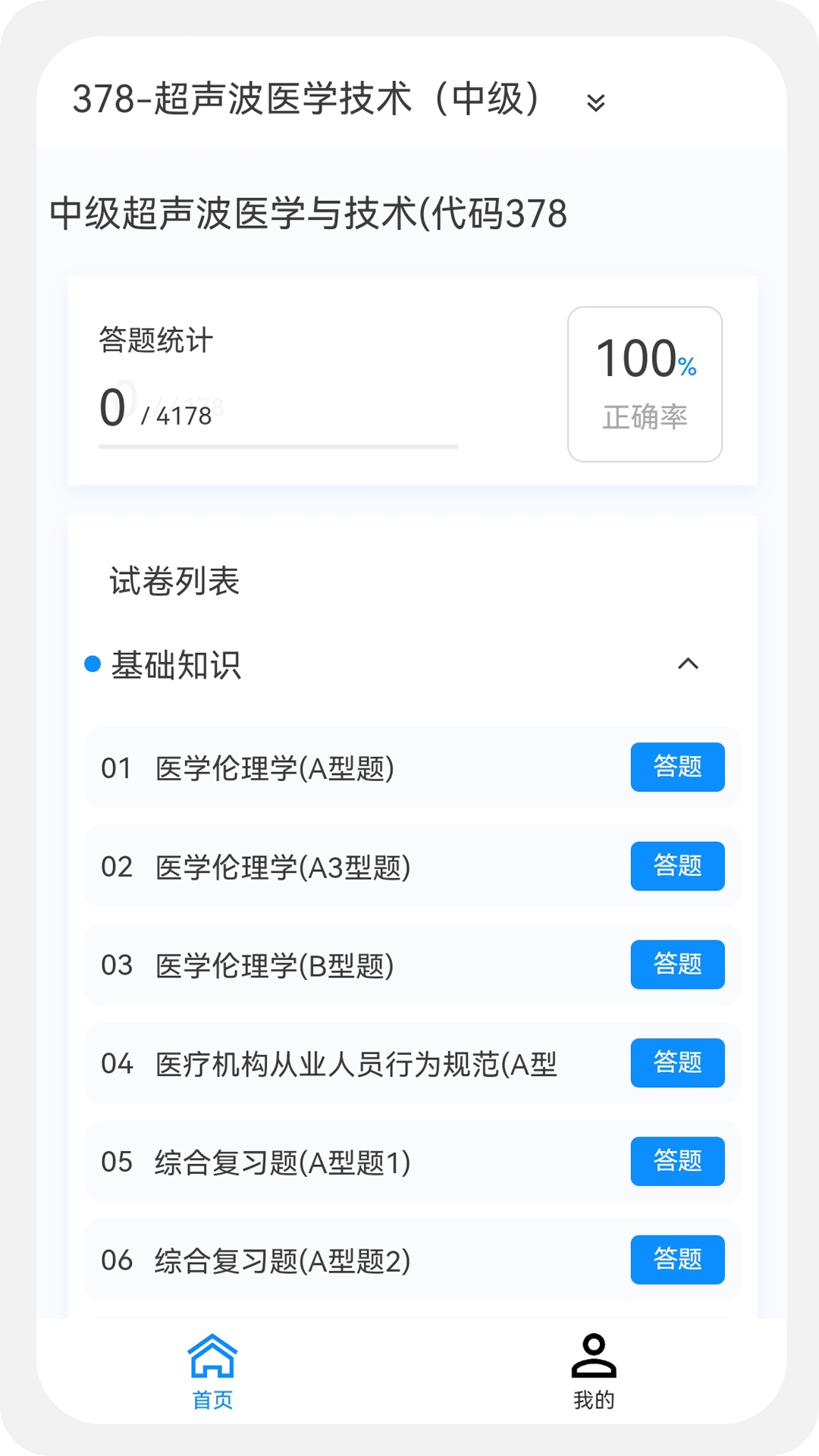Tap 答题 beside 综合复习题(A型题1)
The height and width of the screenshot is (1456, 819).
pos(677,1162)
